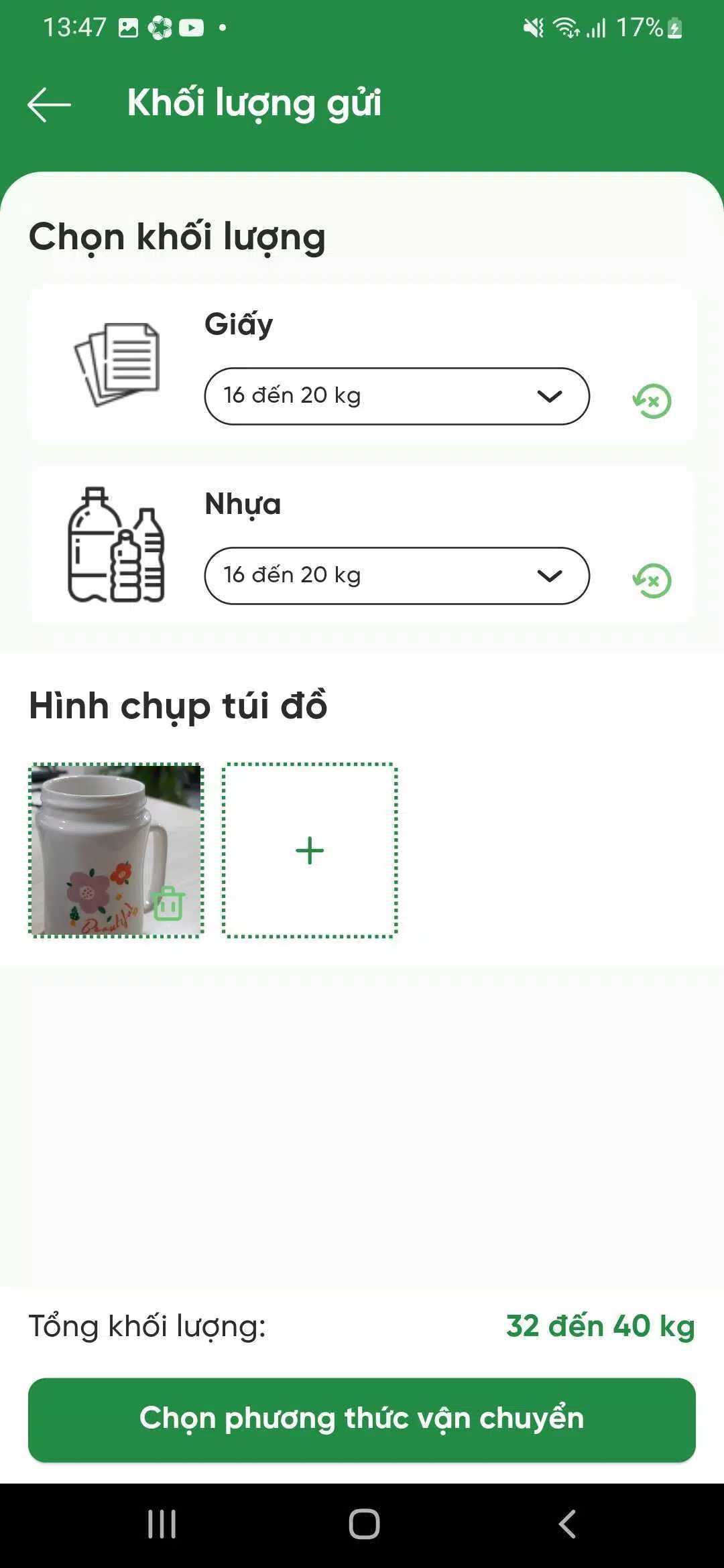Open the Nhựa weight dropdown

coord(396,576)
